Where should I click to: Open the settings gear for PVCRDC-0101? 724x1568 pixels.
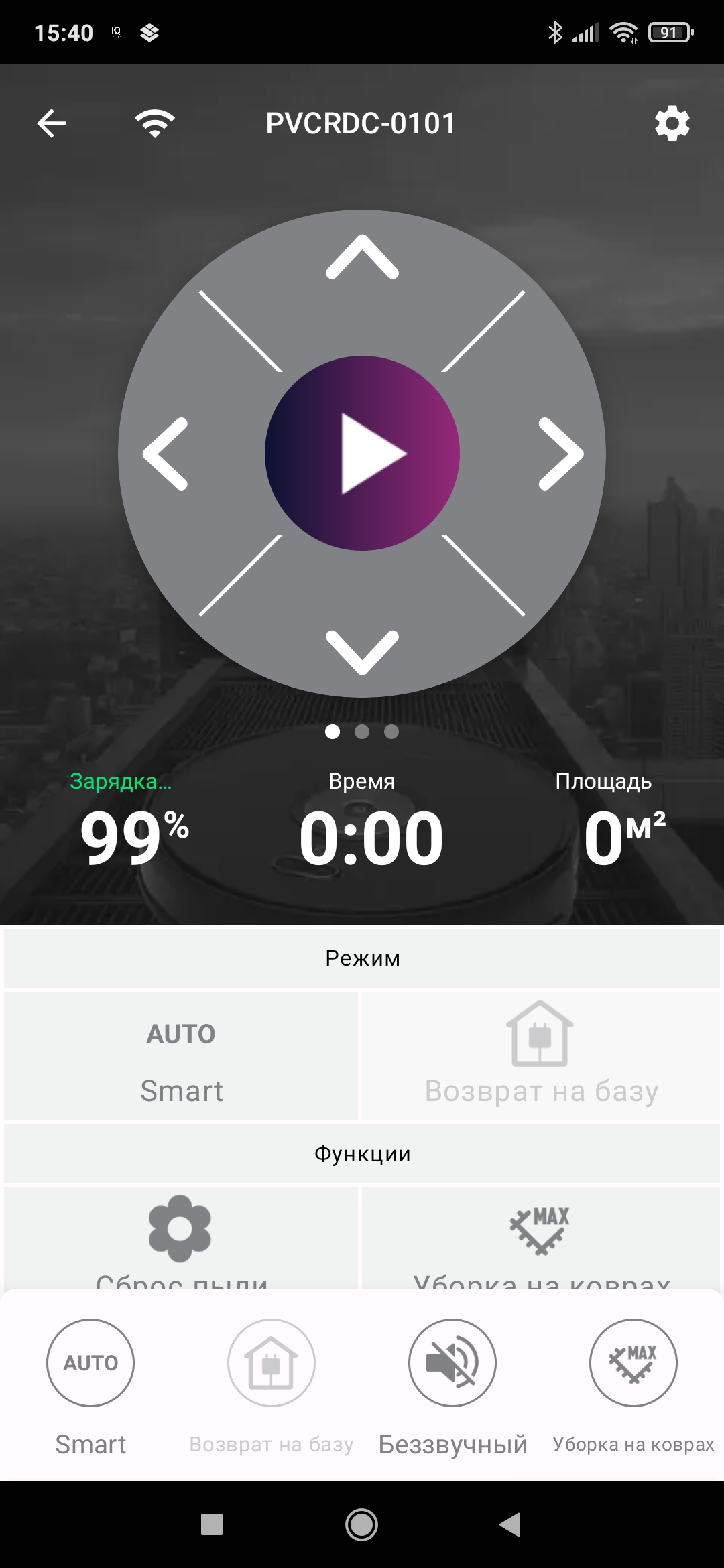pos(672,123)
